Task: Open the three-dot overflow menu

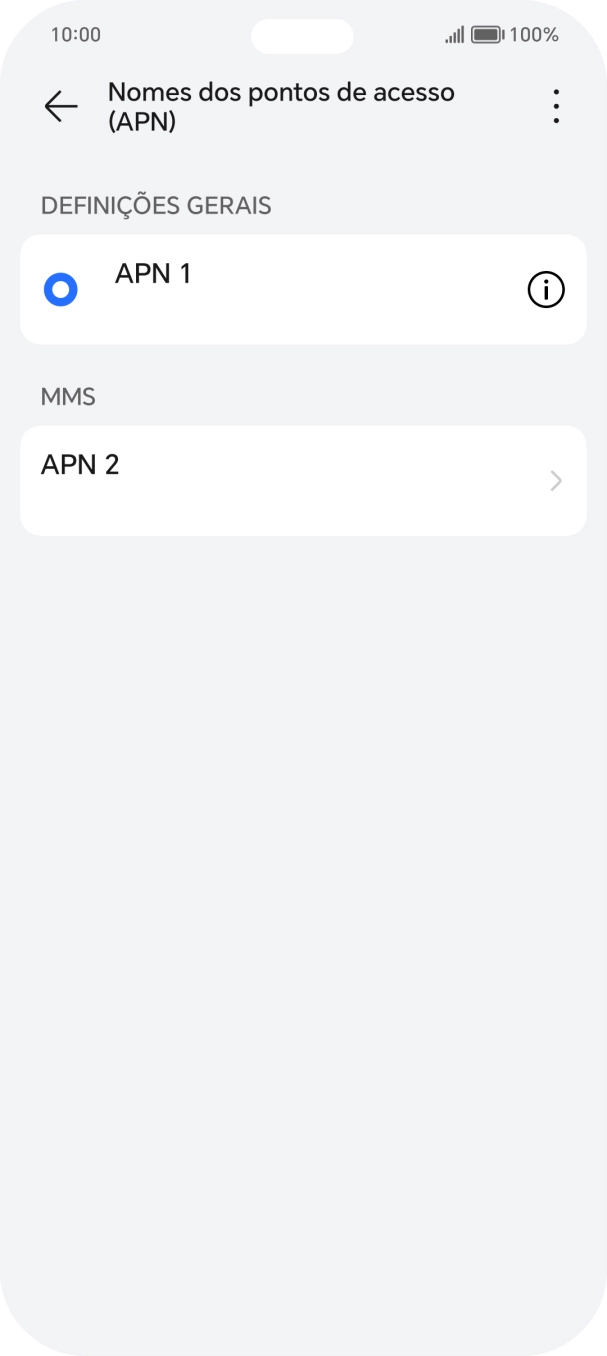Action: pyautogui.click(x=556, y=106)
